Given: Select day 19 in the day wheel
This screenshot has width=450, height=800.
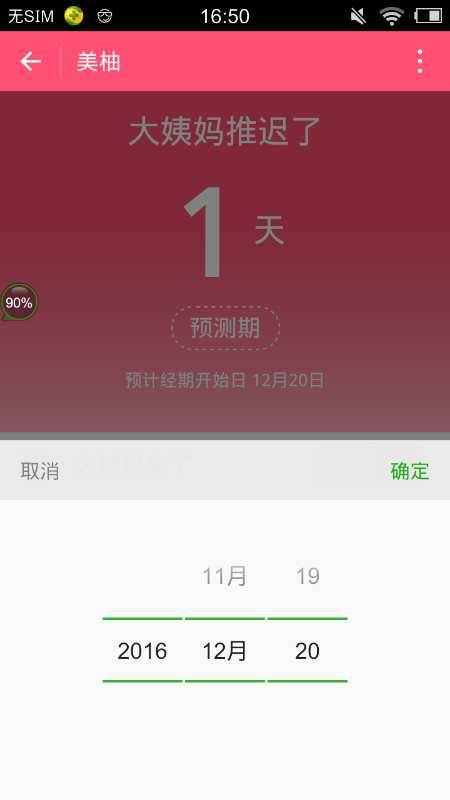Looking at the screenshot, I should [307, 576].
